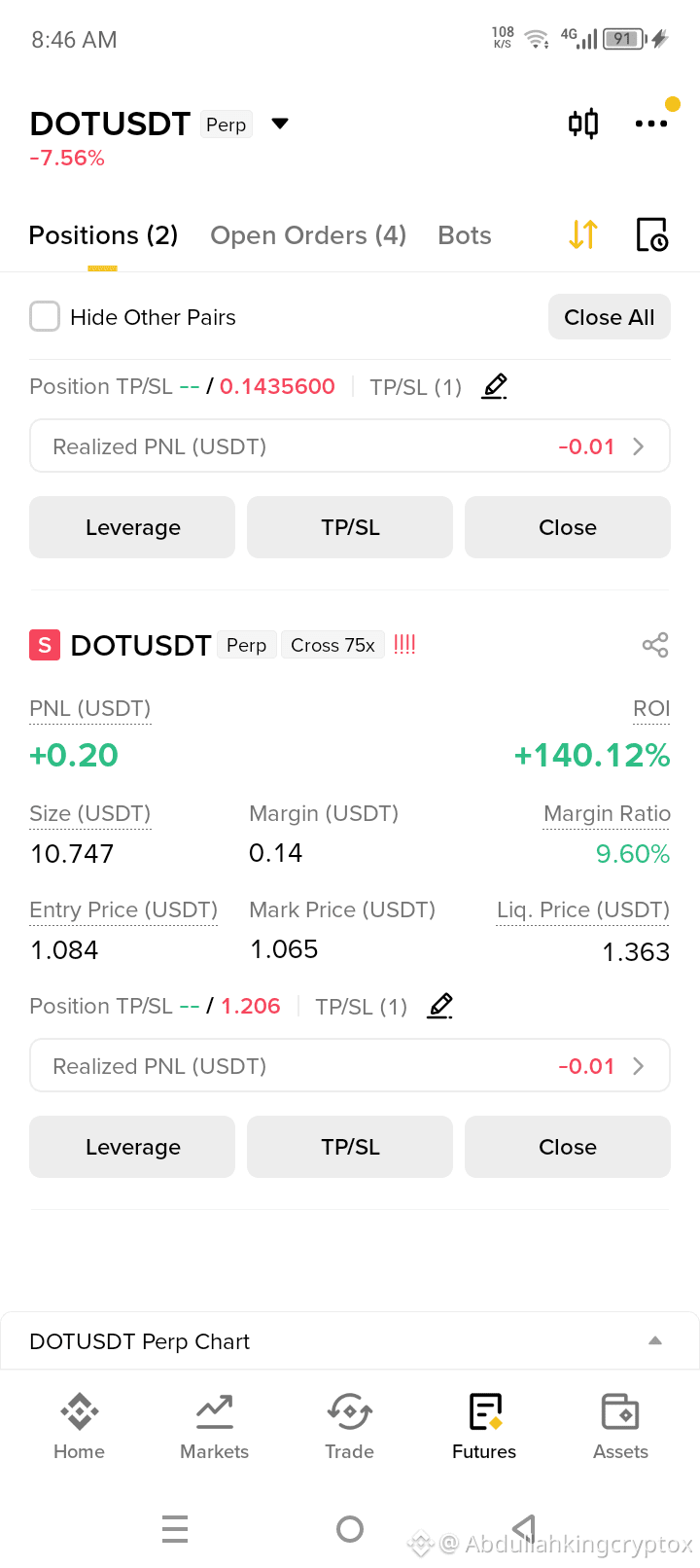Tap the system back button
The width and height of the screenshot is (700, 1568).
[524, 1529]
